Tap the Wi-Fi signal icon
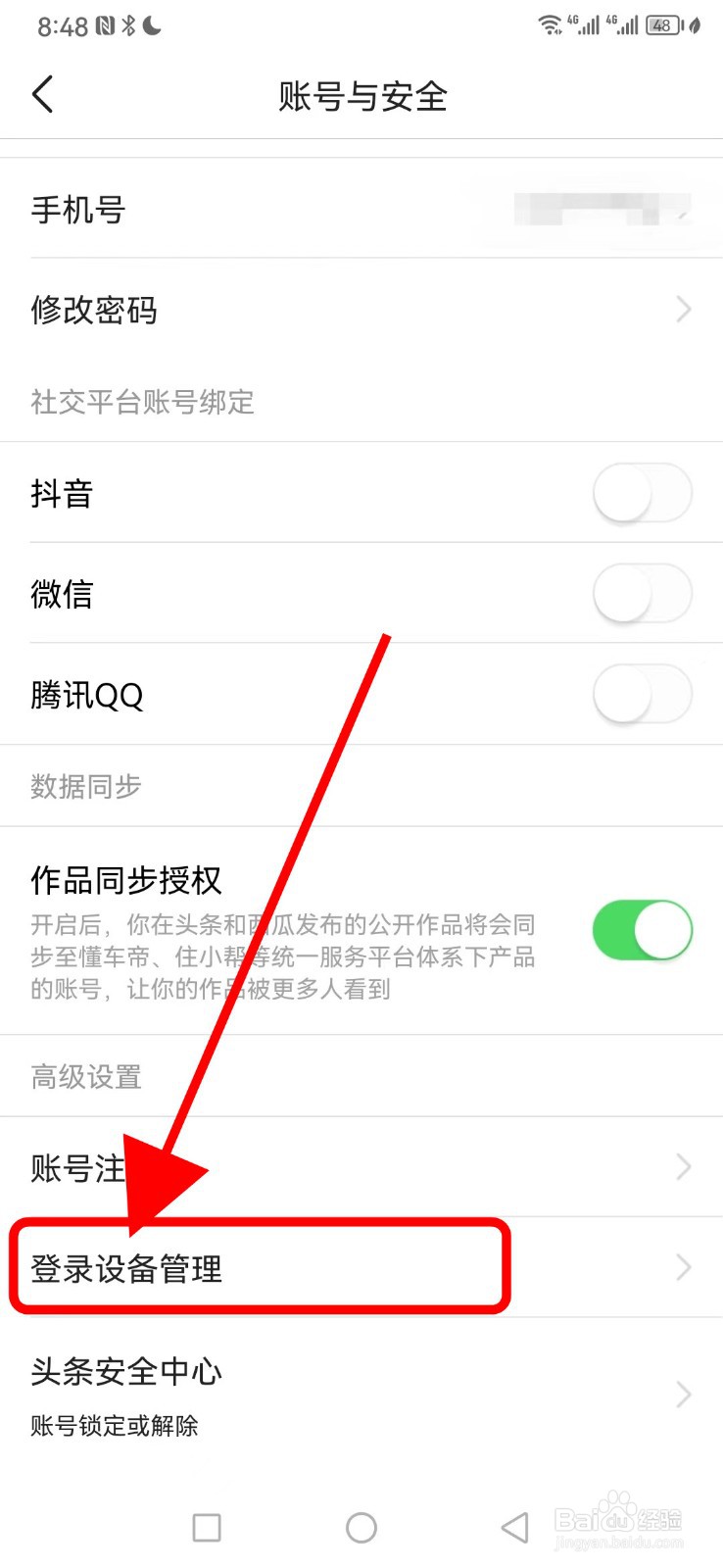Image resolution: width=723 pixels, height=1568 pixels. pyautogui.click(x=549, y=26)
